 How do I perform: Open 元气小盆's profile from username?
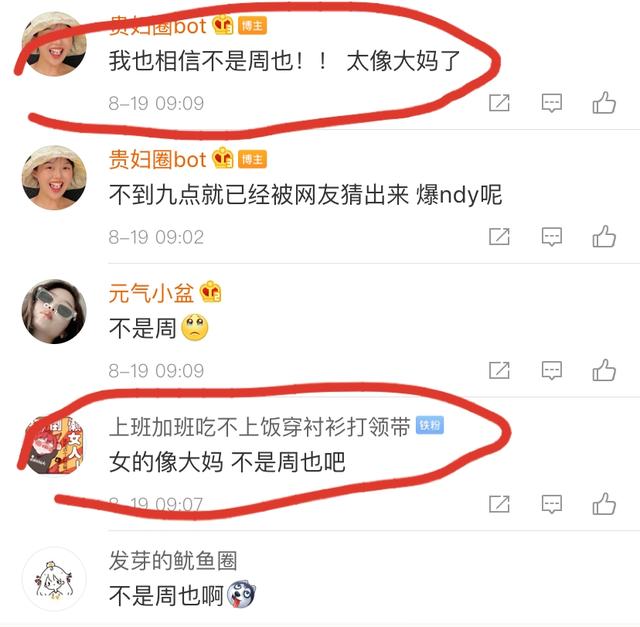[x=152, y=293]
